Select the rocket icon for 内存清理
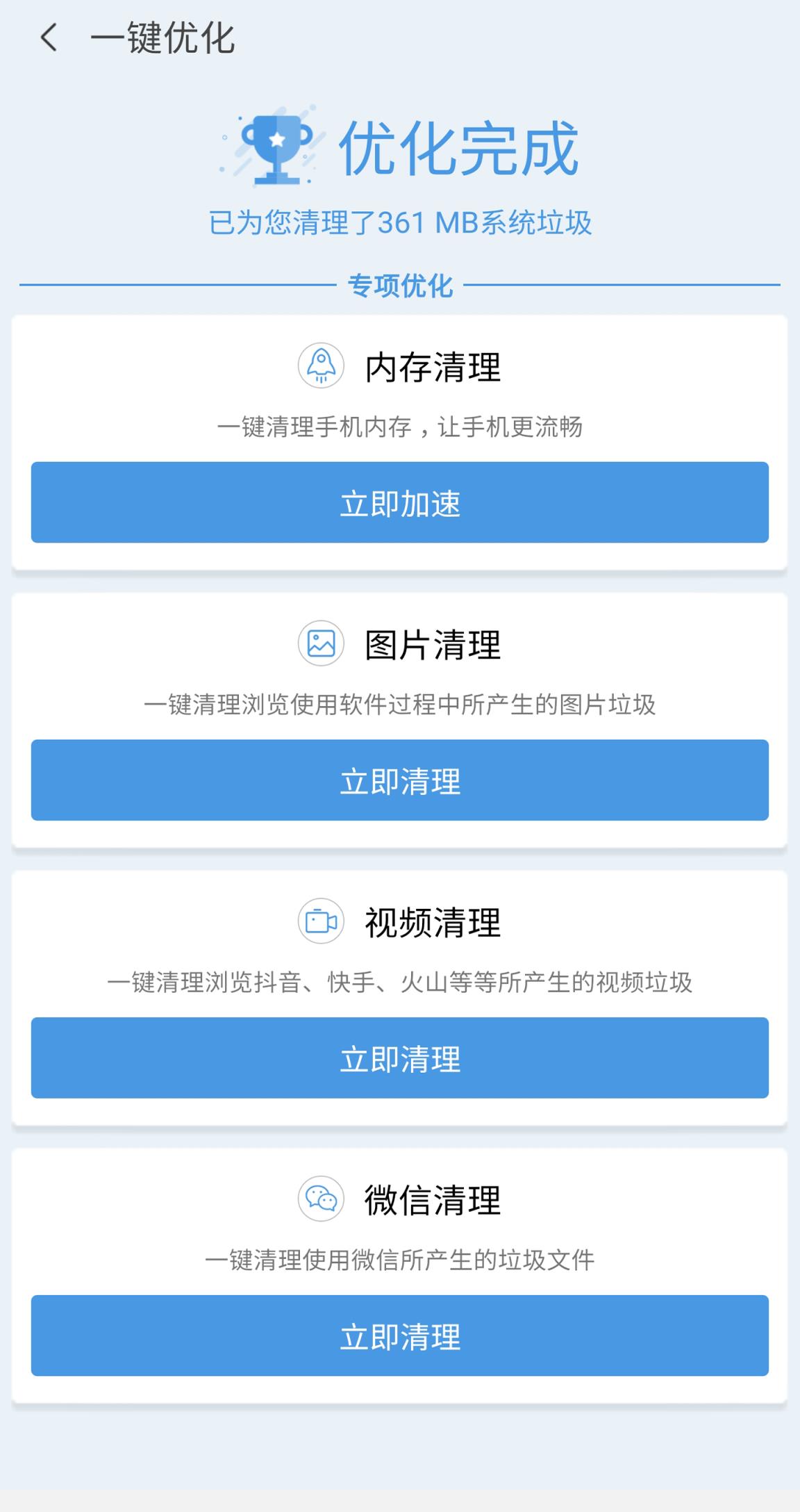Image resolution: width=800 pixels, height=1512 pixels. point(322,364)
